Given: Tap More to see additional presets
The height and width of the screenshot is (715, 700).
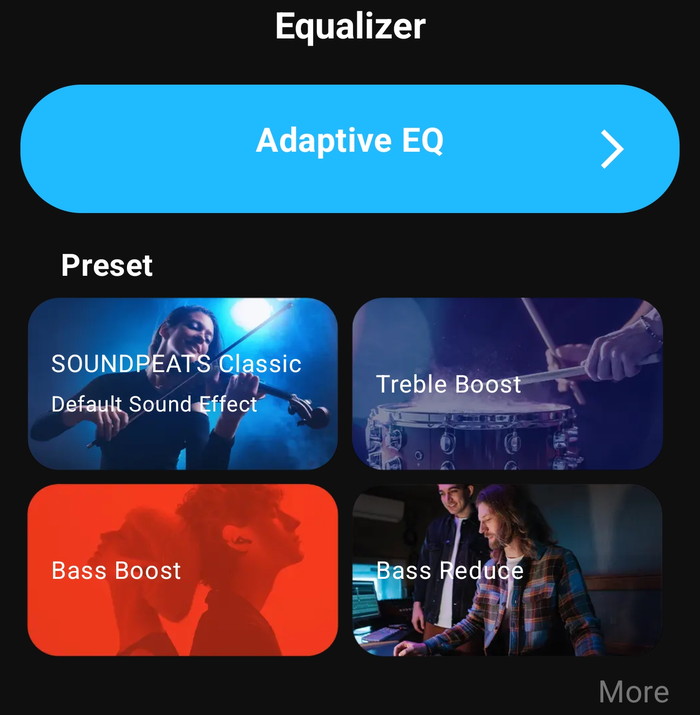Looking at the screenshot, I should (x=633, y=691).
